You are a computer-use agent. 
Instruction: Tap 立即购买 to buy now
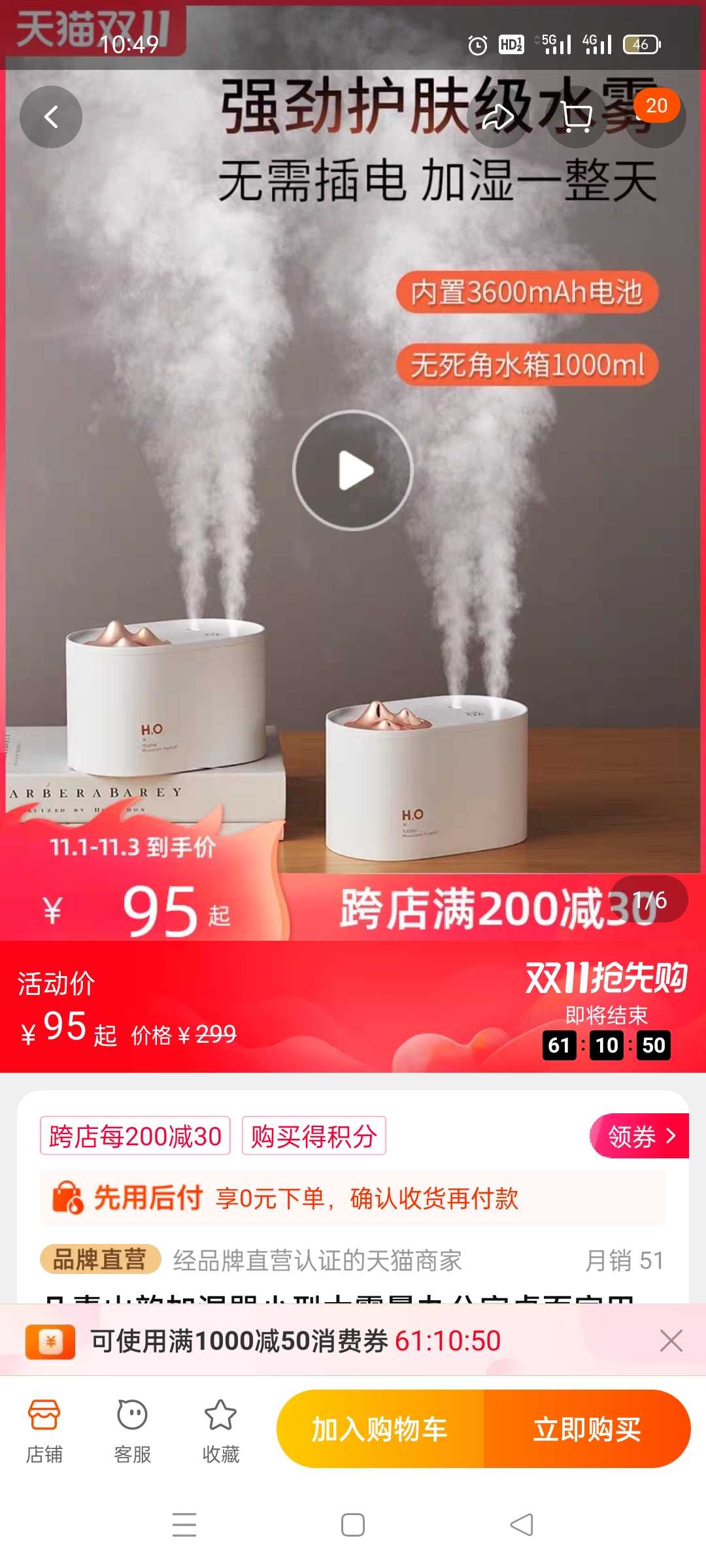pyautogui.click(x=587, y=1429)
